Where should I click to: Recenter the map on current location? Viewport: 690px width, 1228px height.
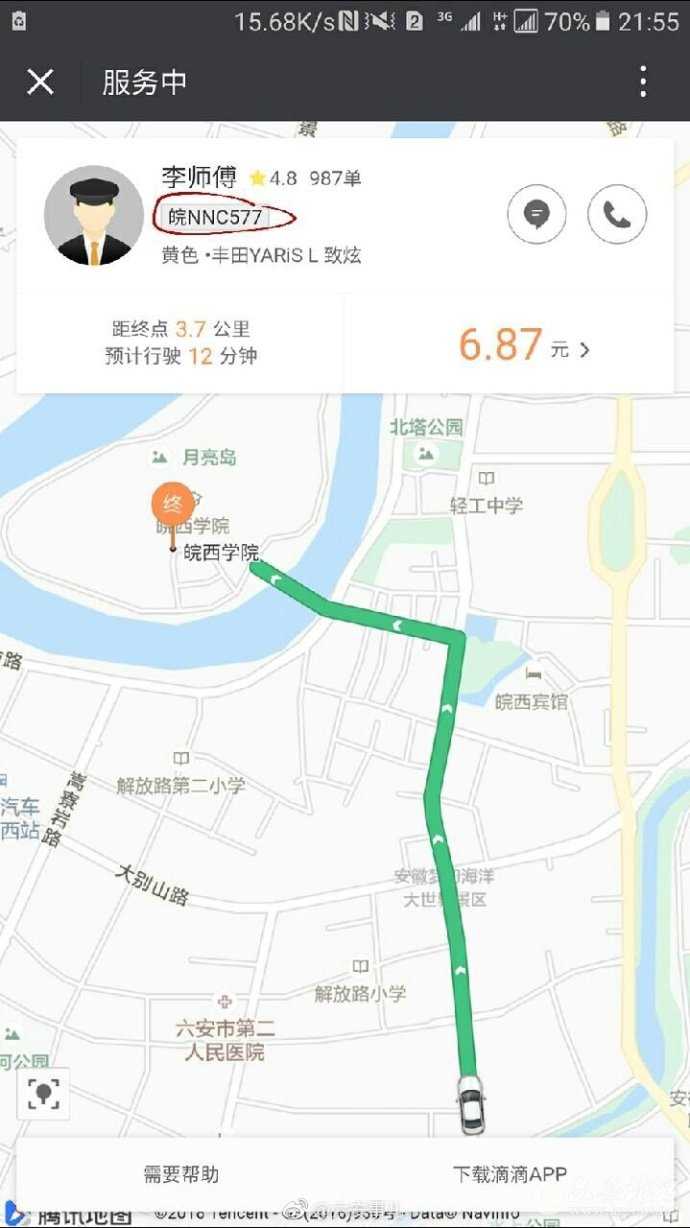pos(43,1094)
